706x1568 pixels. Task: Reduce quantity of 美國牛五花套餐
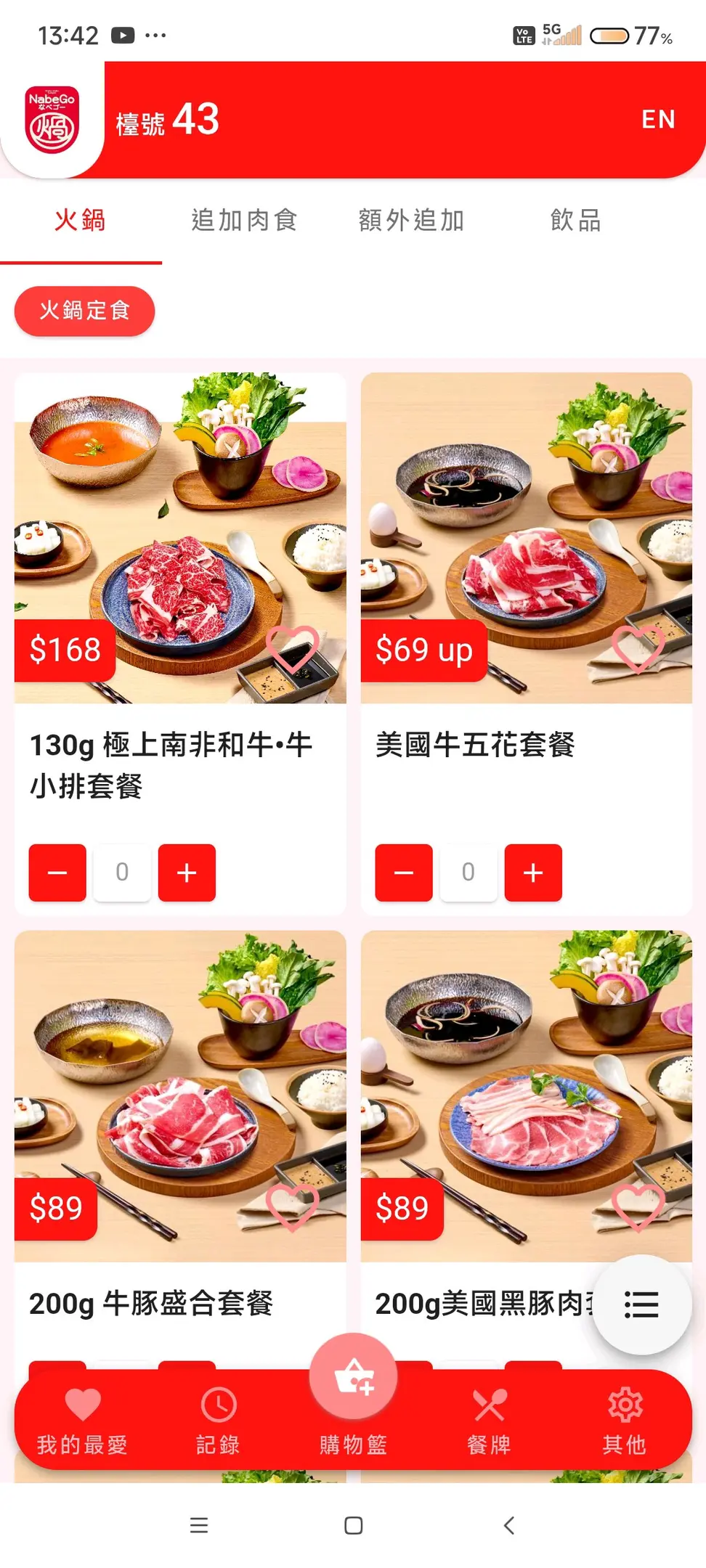pos(404,873)
